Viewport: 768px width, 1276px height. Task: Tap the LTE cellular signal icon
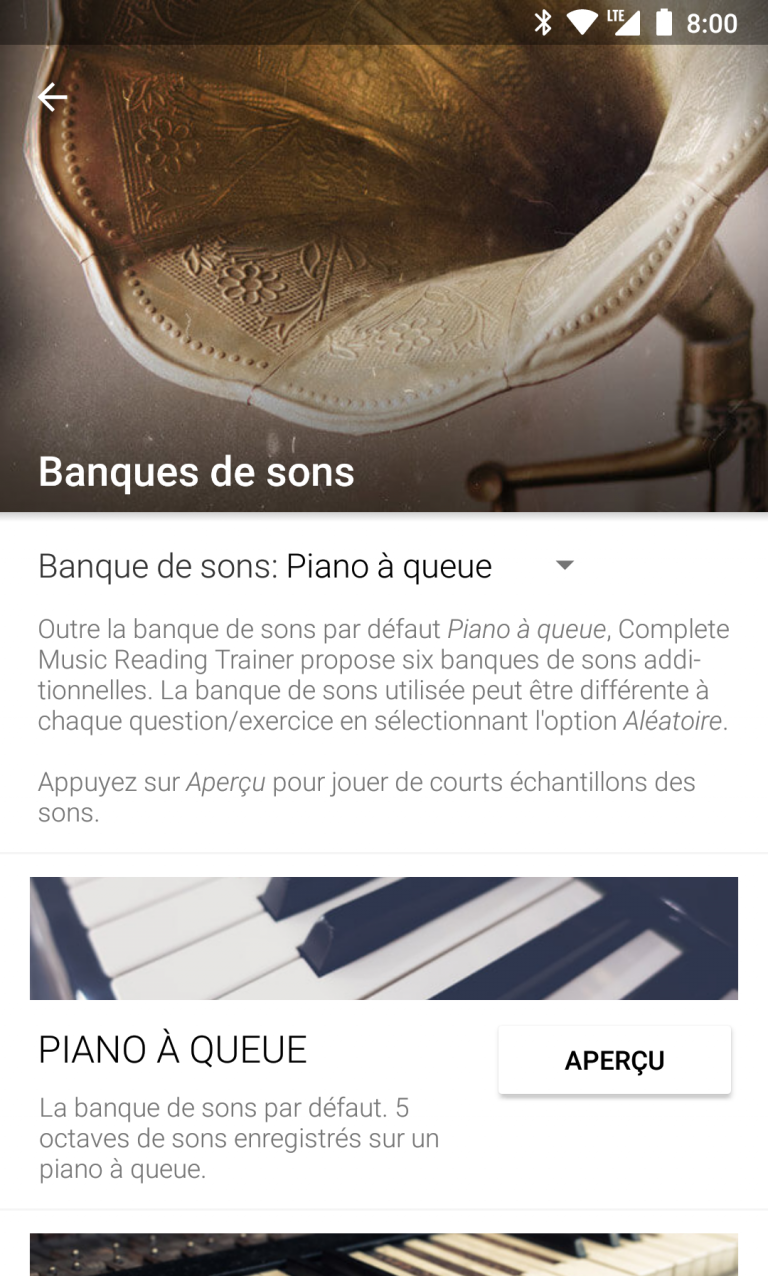[x=625, y=22]
